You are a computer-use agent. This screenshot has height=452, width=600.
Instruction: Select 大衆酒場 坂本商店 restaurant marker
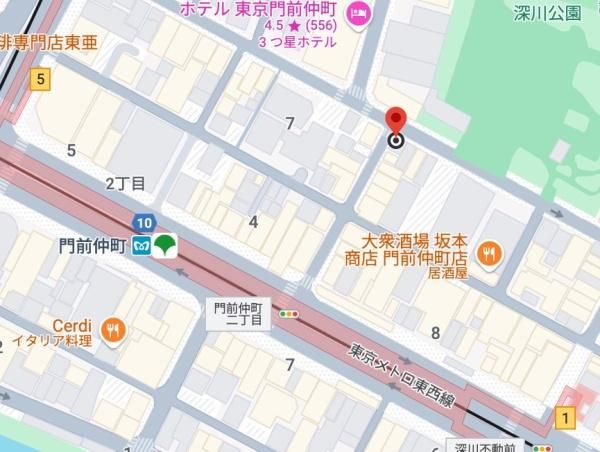tap(490, 252)
